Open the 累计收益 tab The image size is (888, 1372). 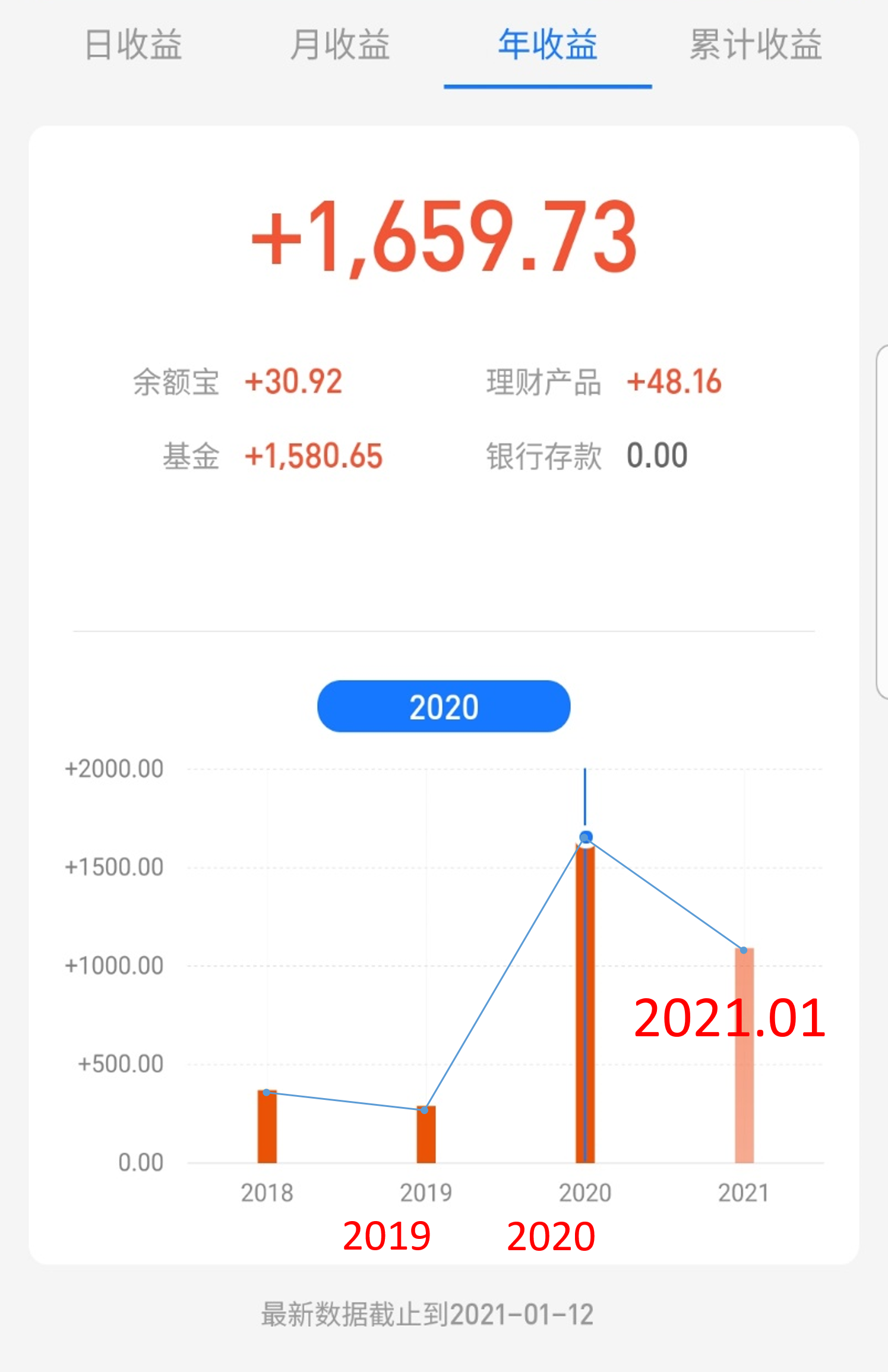[756, 45]
